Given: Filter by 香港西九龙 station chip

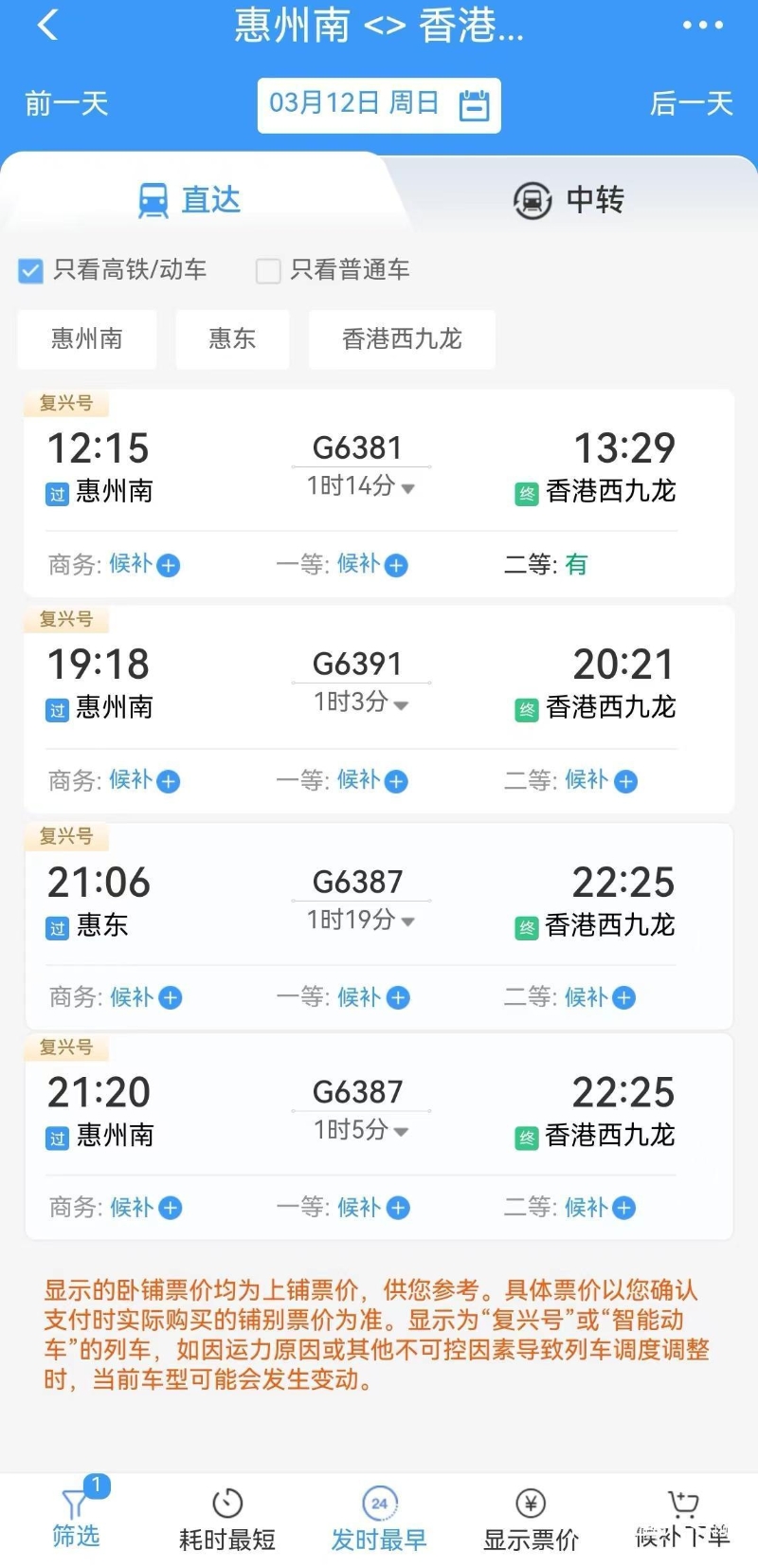Looking at the screenshot, I should [x=402, y=338].
